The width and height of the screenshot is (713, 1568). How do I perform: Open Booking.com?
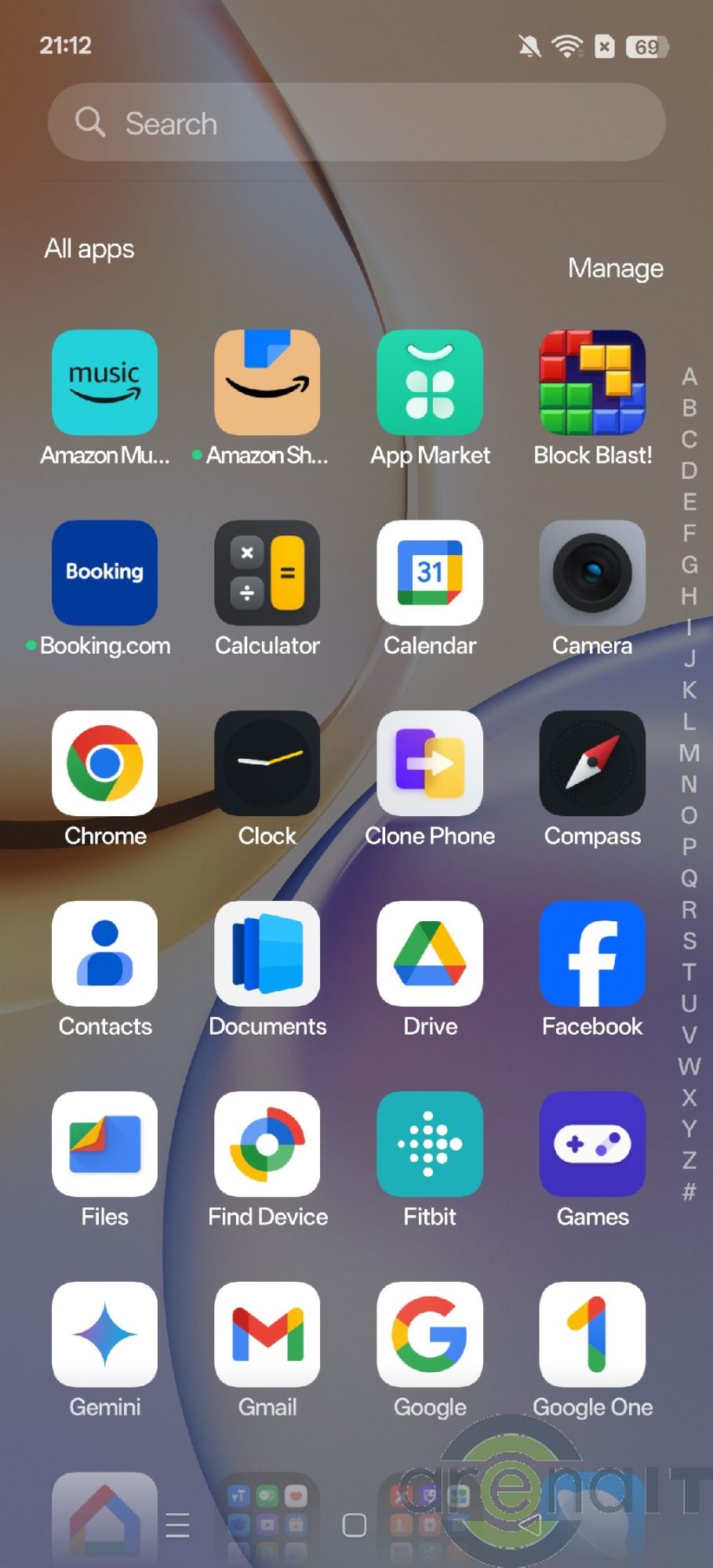(x=105, y=573)
